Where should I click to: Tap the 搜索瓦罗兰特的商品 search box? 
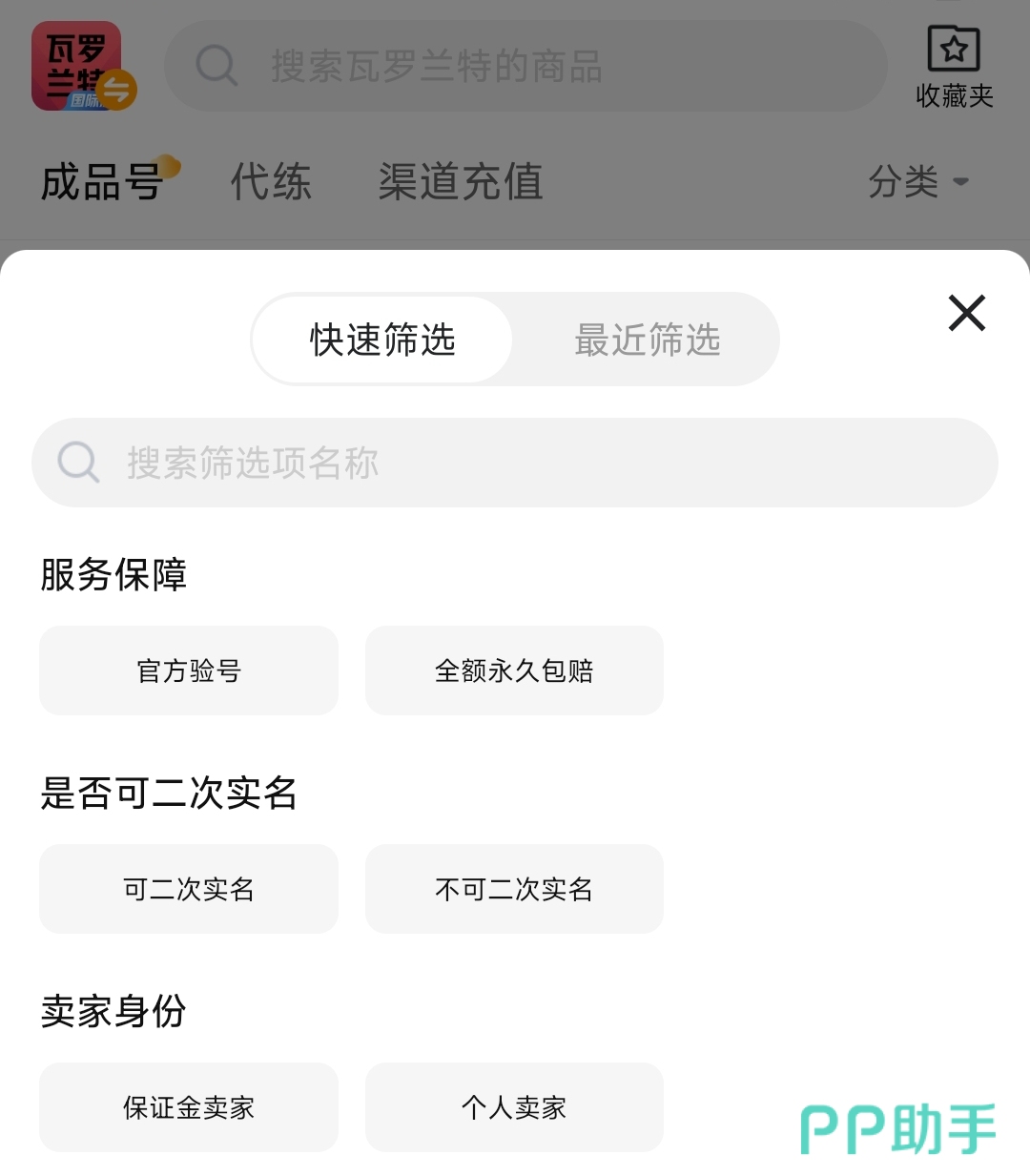tap(525, 67)
